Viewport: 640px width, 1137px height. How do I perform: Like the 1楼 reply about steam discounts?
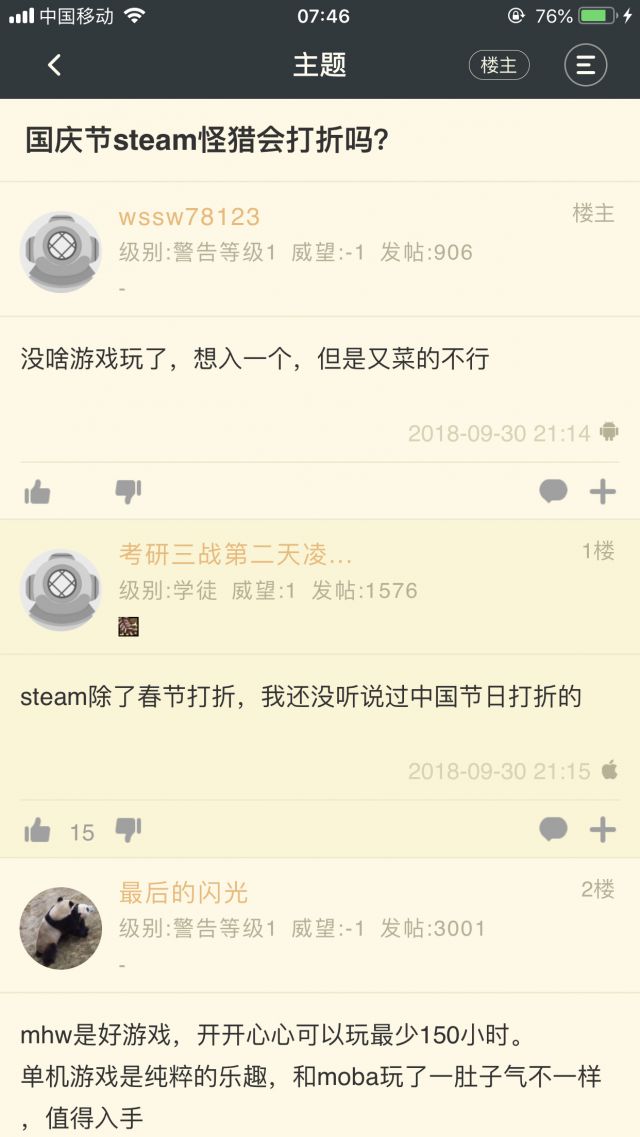click(x=37, y=829)
